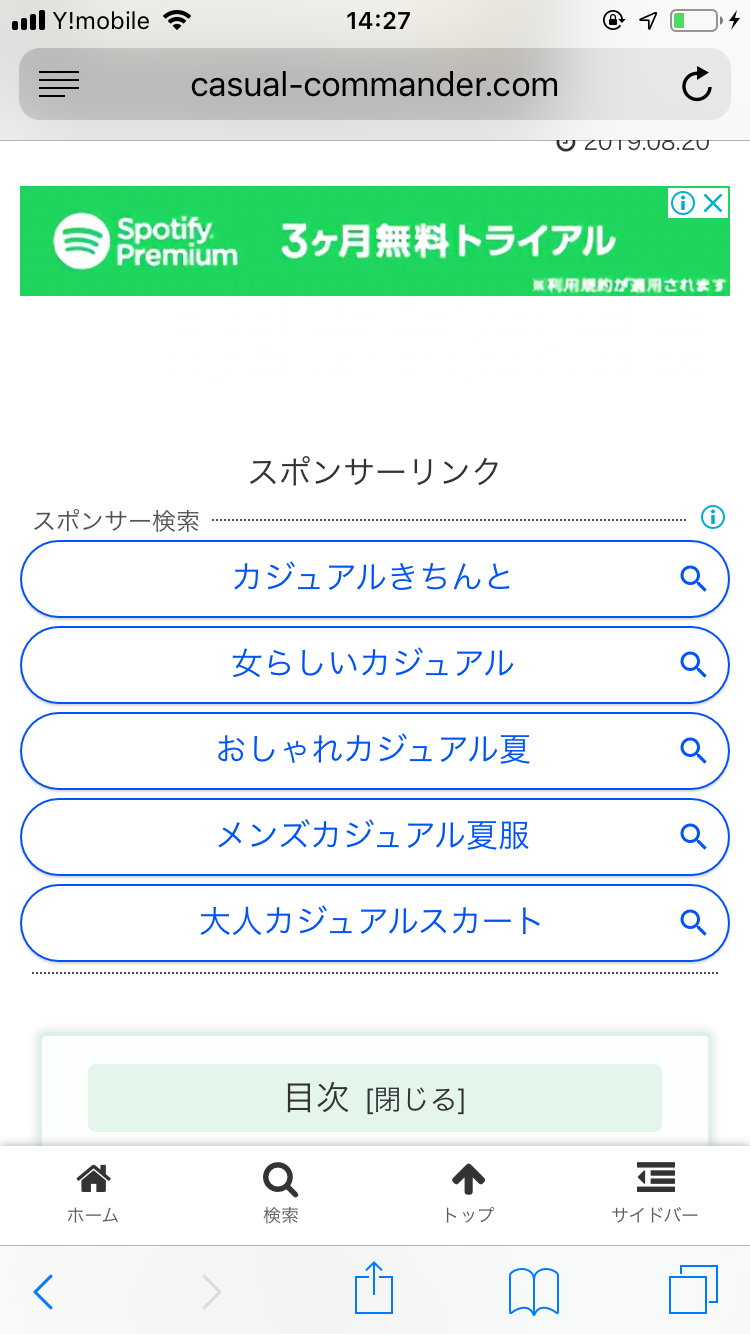Tap the casual-commander.com address field
Viewport: 750px width, 1334px height.
(x=374, y=85)
